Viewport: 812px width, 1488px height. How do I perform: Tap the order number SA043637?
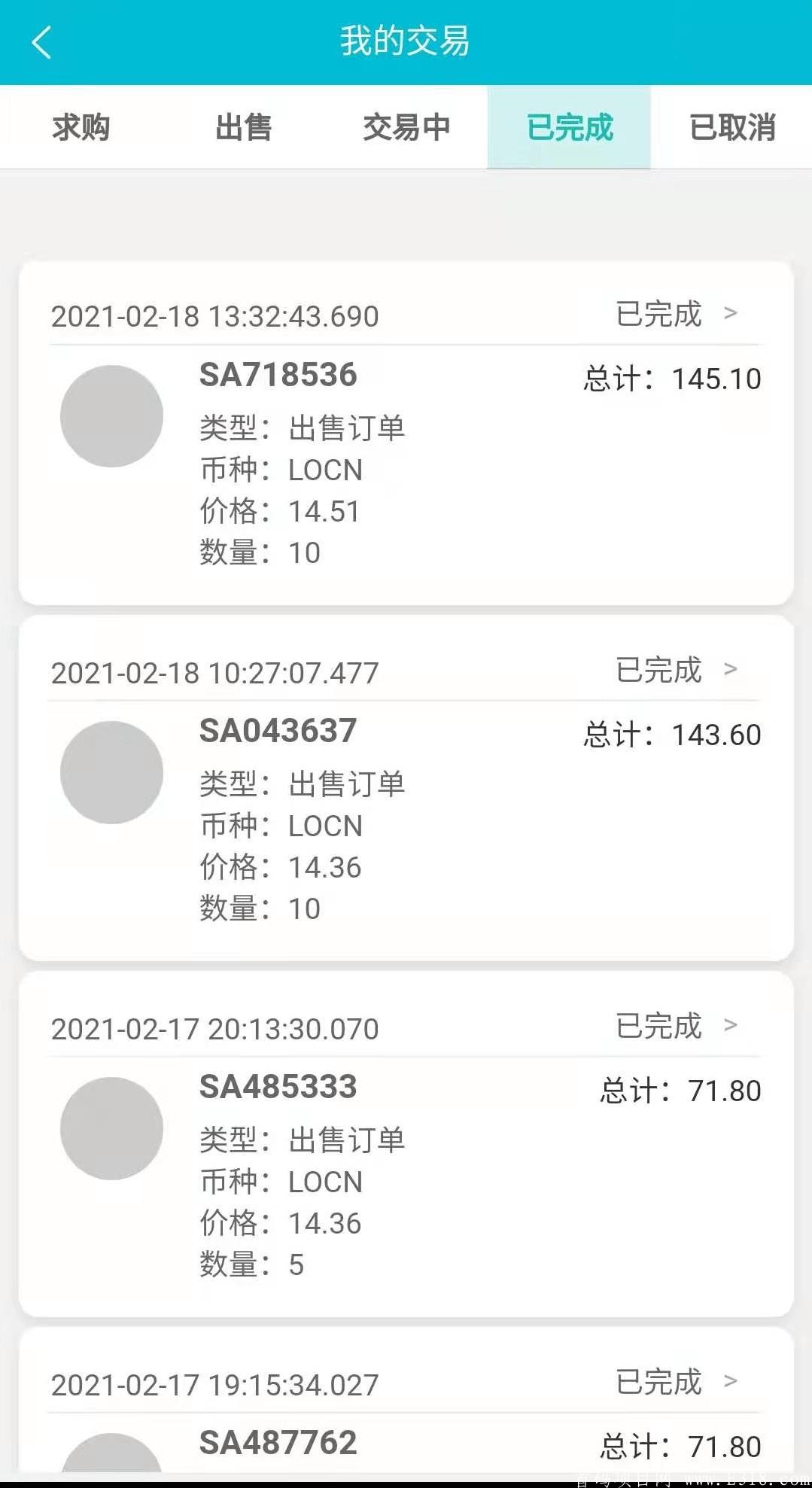tap(278, 729)
